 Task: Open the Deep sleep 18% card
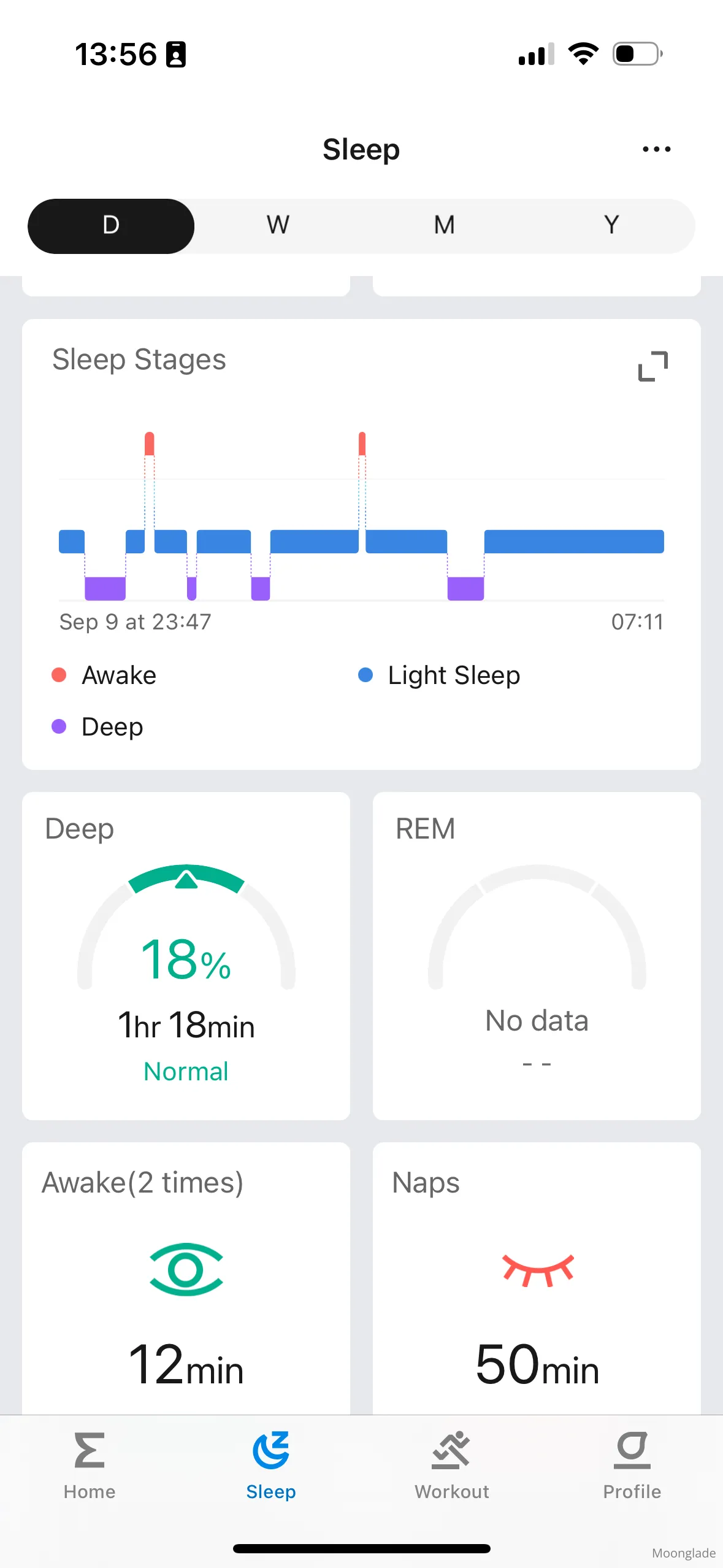pos(186,955)
